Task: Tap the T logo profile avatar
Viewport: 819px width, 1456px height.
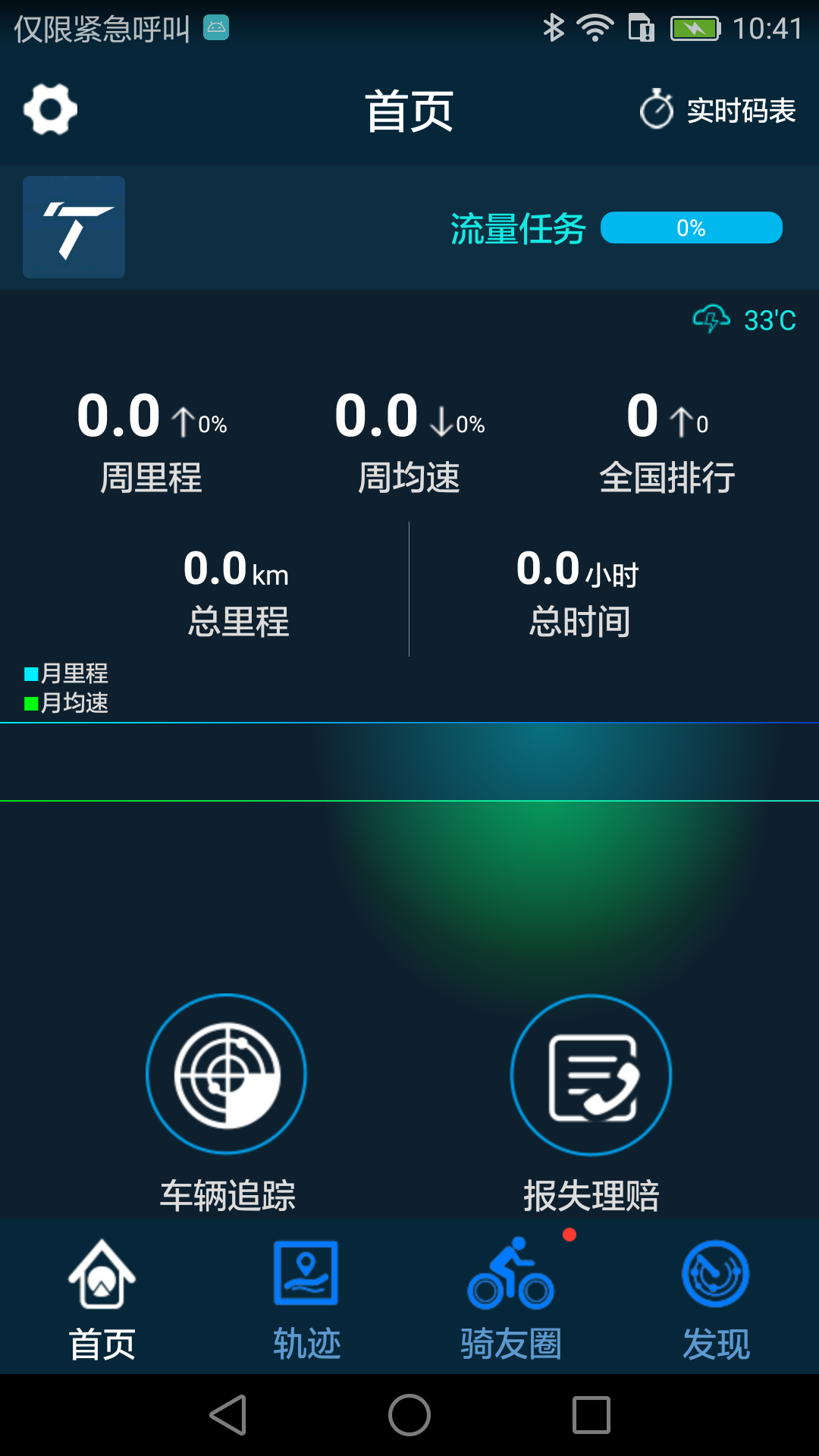Action: click(x=74, y=227)
